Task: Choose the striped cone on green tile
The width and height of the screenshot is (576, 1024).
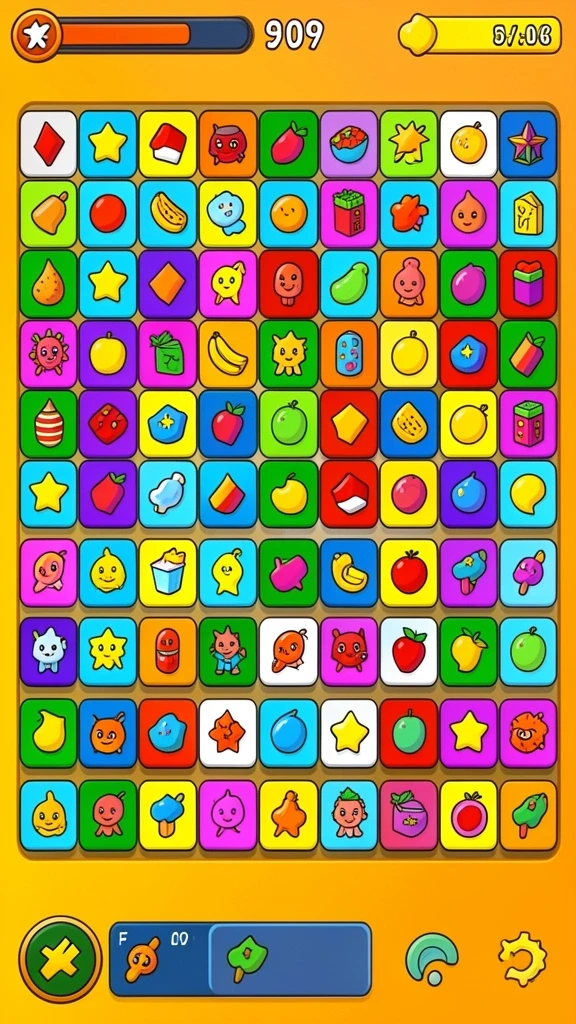Action: pyautogui.click(x=48, y=423)
